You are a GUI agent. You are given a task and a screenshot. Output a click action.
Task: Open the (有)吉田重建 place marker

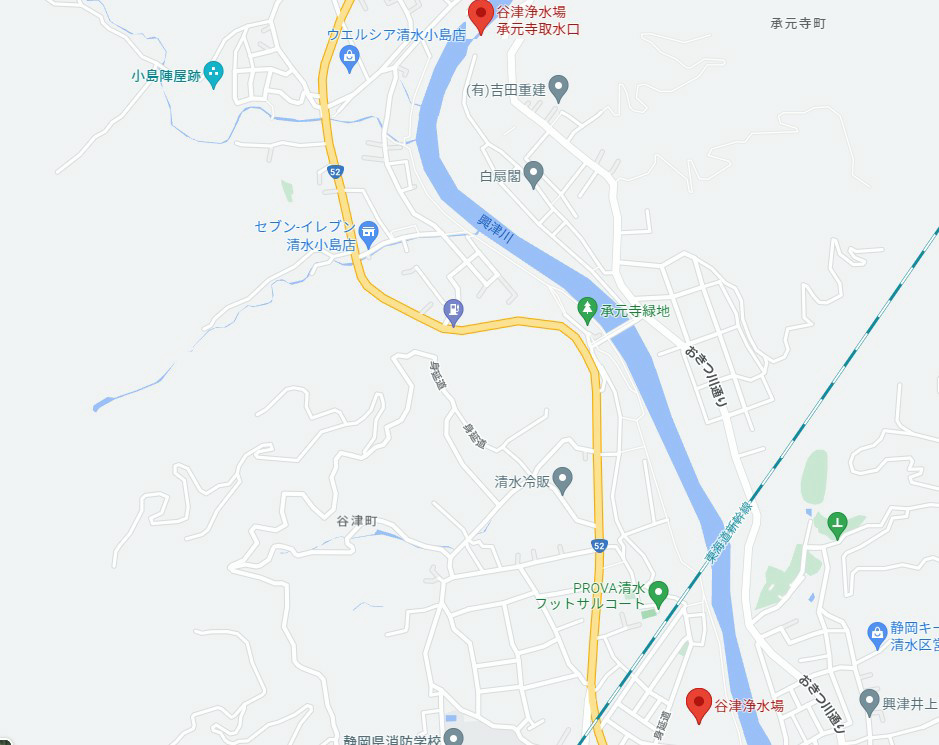559,89
